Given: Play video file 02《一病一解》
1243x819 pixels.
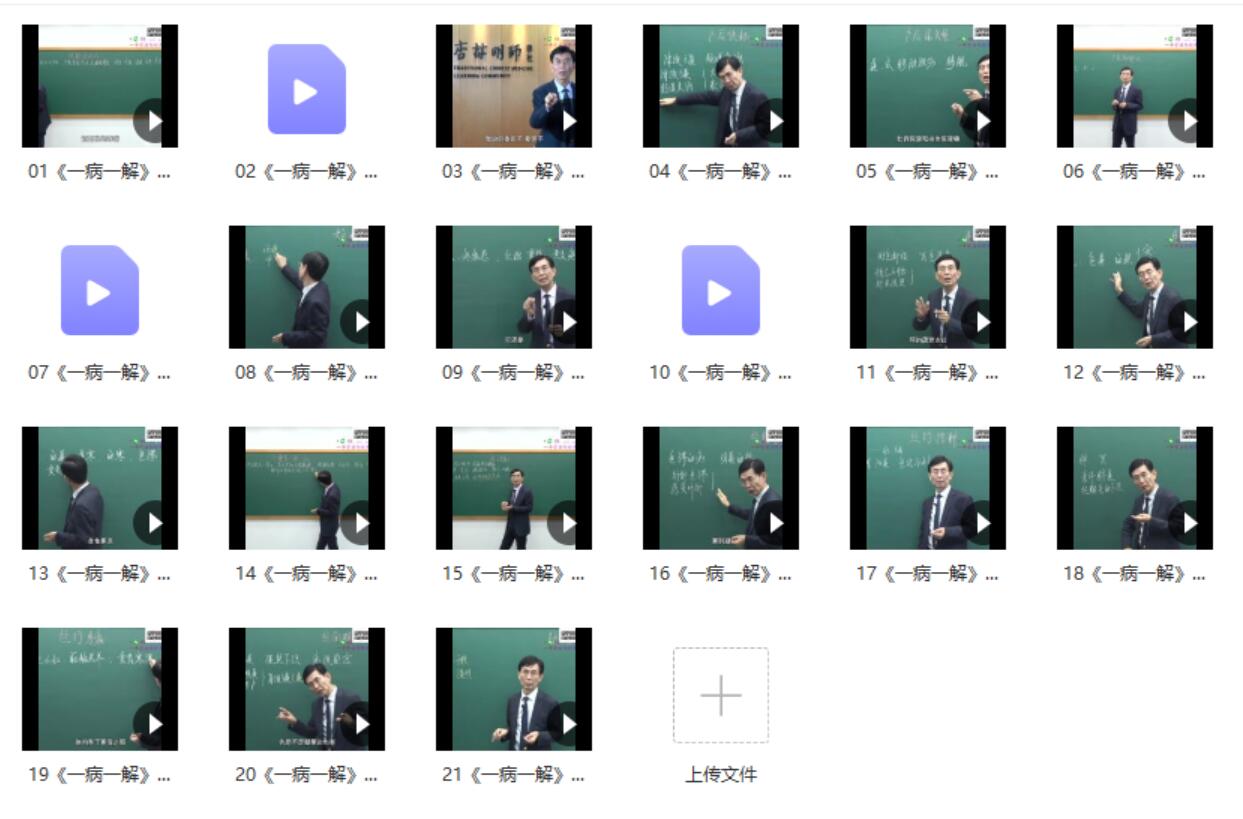Looking at the screenshot, I should [306, 90].
